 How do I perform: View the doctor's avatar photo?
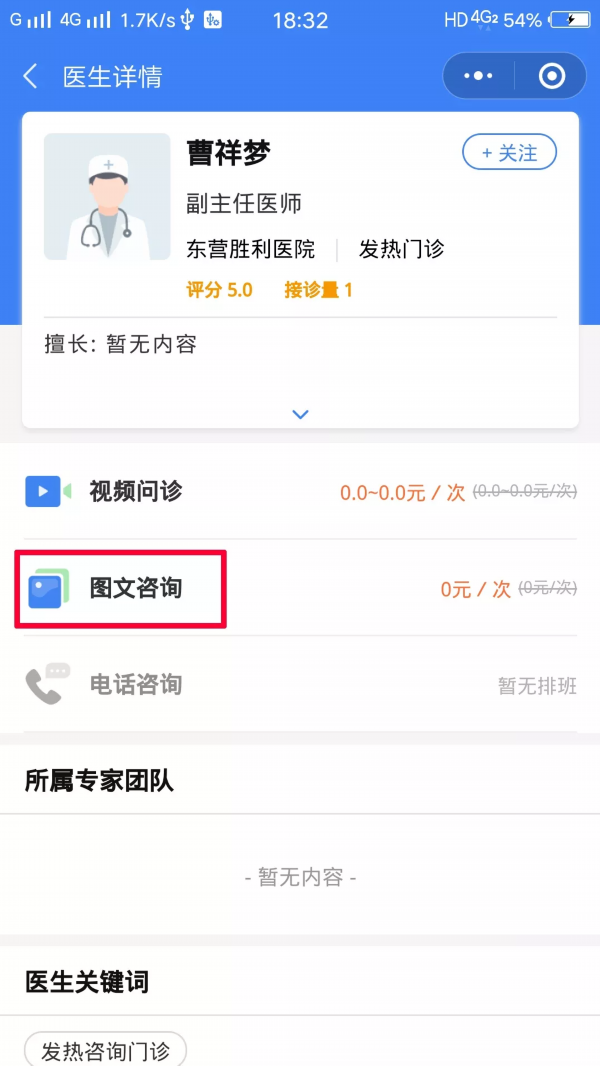click(107, 197)
